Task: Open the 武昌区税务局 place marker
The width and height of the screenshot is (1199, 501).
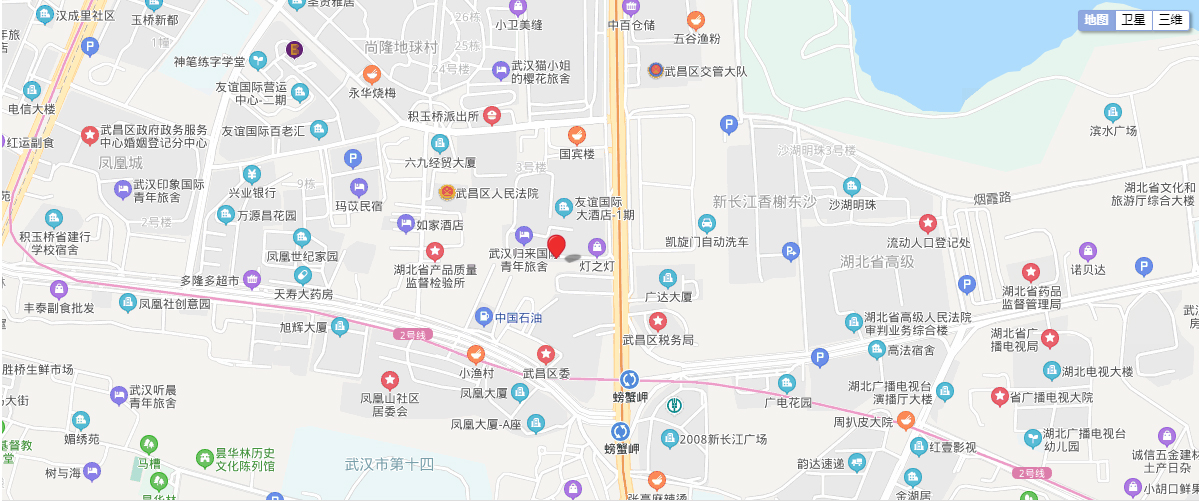Action: (x=658, y=321)
